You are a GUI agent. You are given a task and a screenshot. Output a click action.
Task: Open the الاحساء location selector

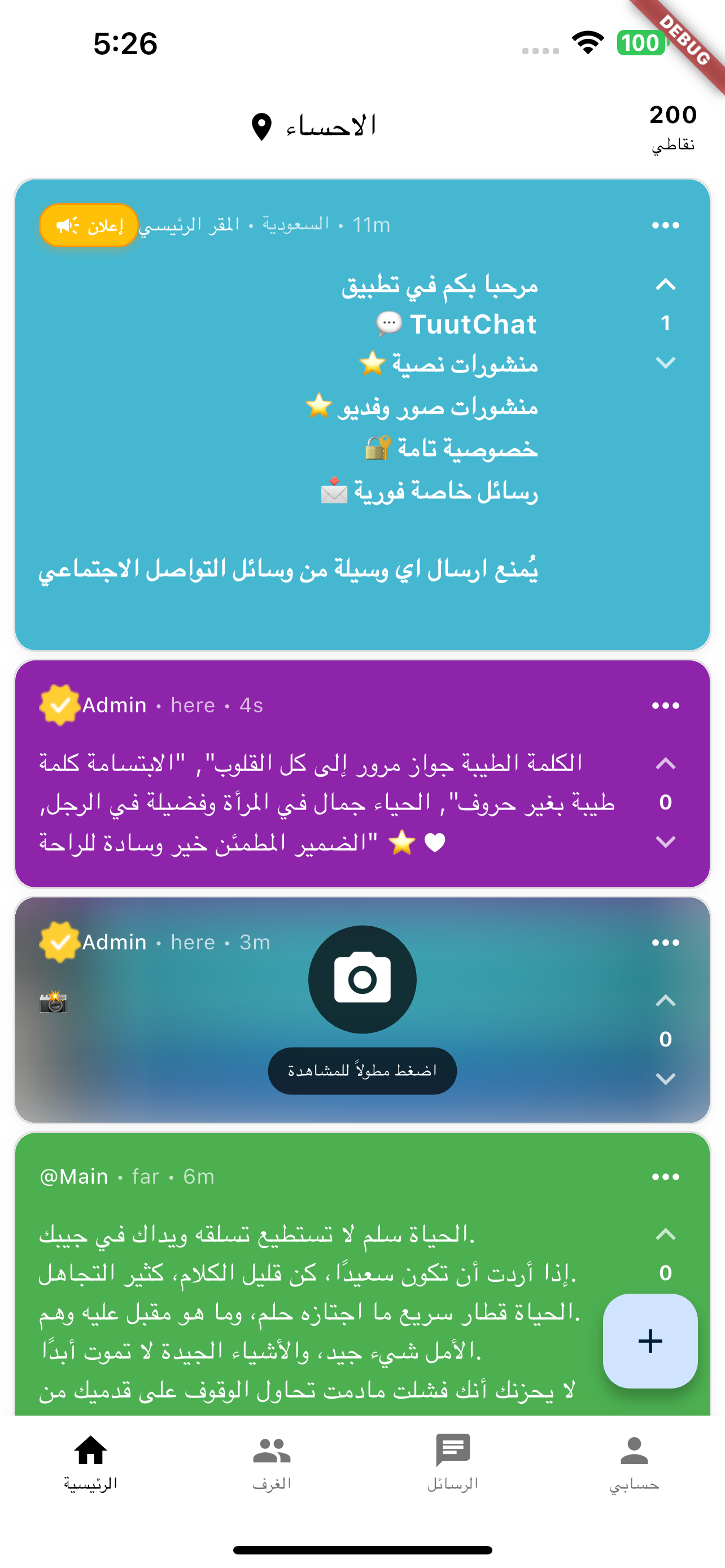(x=314, y=126)
